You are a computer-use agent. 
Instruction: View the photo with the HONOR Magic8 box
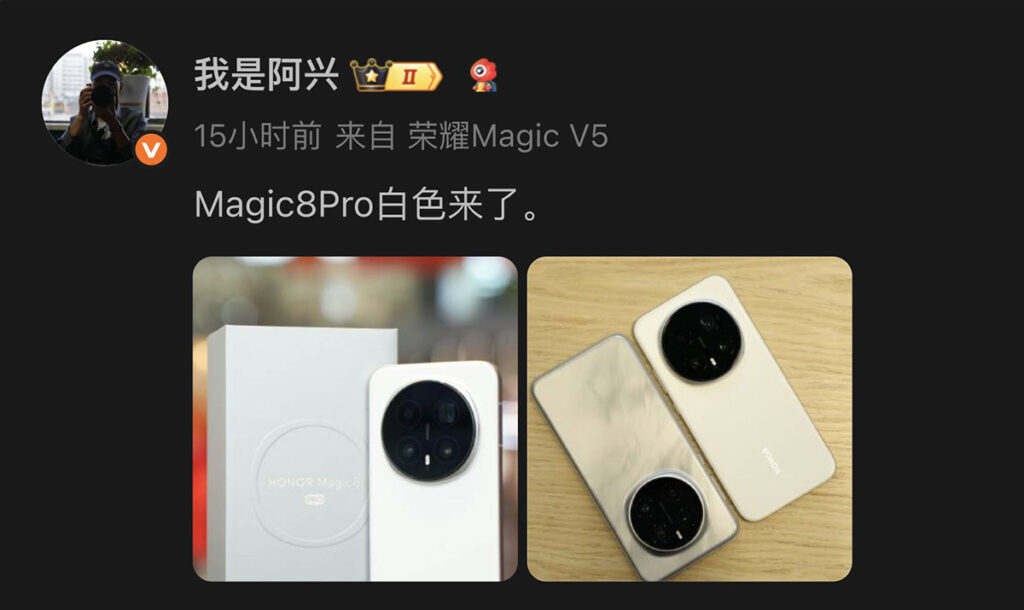point(355,418)
